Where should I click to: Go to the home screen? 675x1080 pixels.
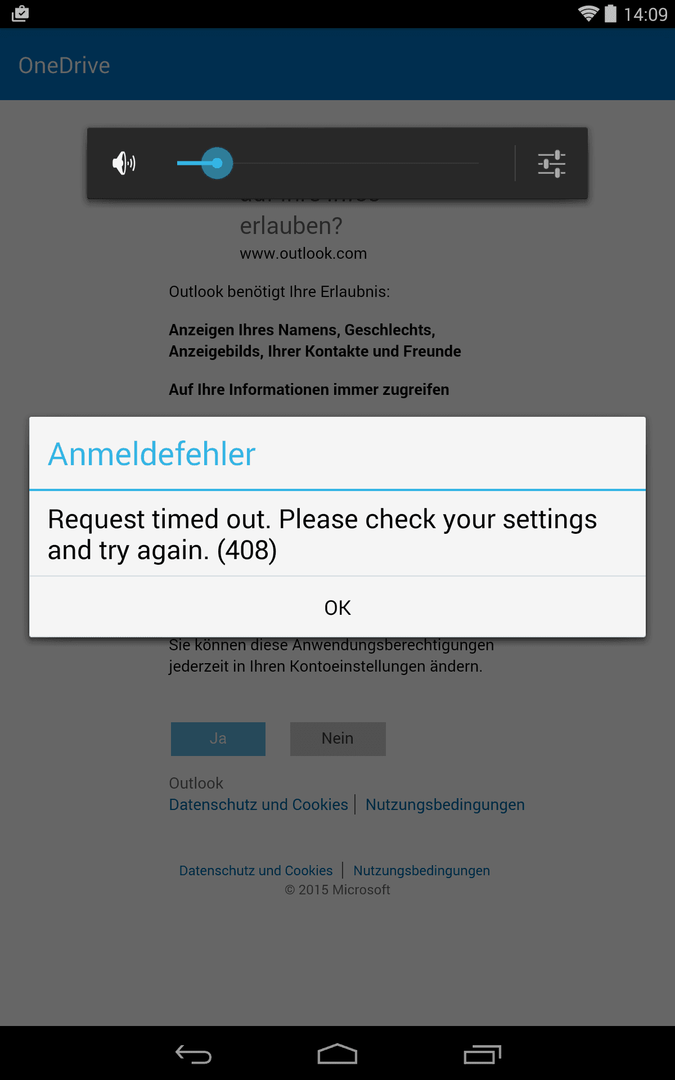pyautogui.click(x=338, y=1054)
